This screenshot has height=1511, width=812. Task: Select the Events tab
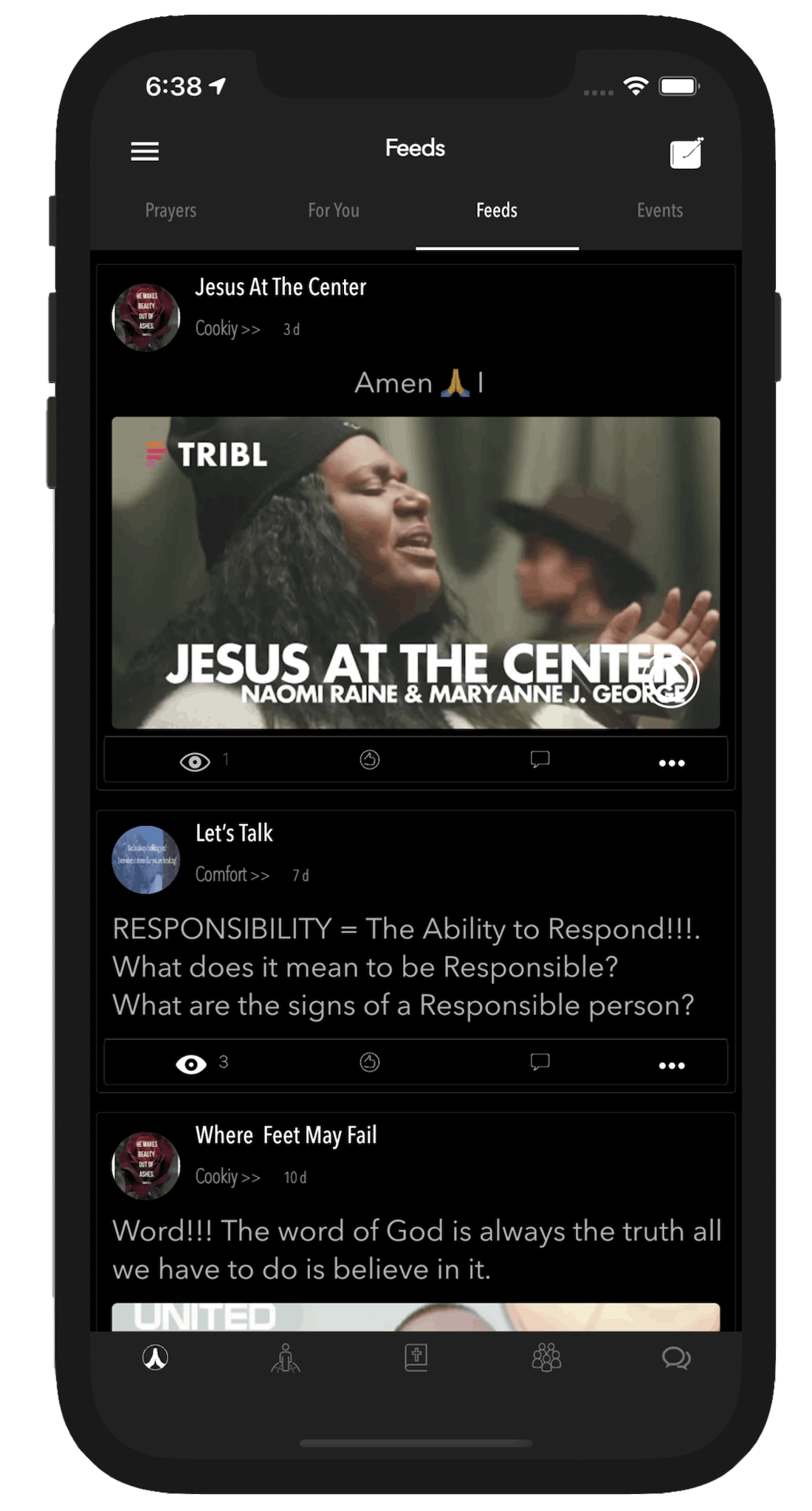pyautogui.click(x=660, y=210)
